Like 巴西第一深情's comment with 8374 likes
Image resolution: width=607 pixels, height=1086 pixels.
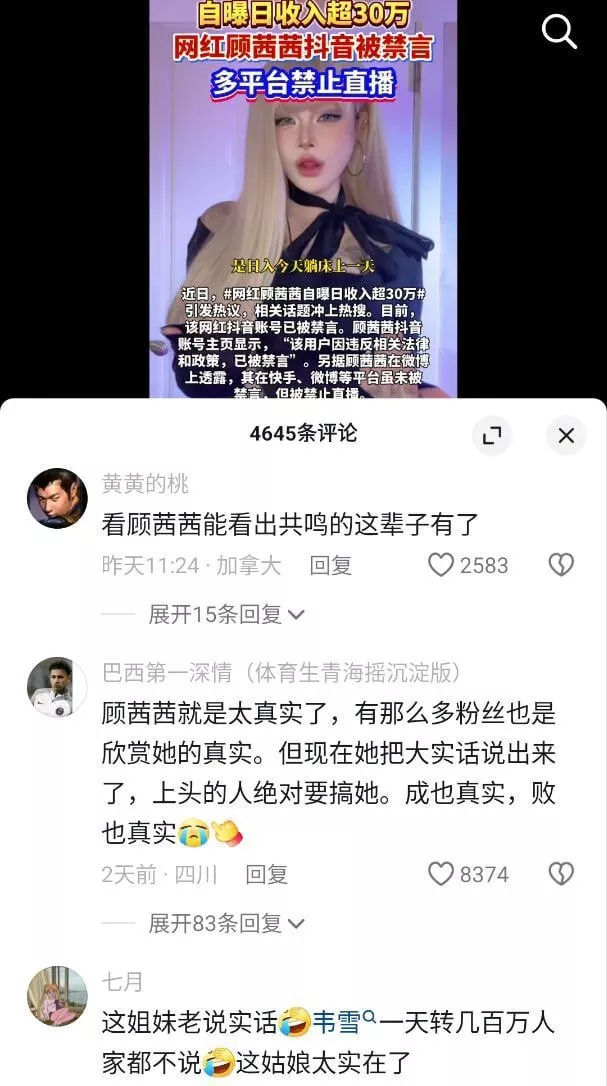(441, 875)
